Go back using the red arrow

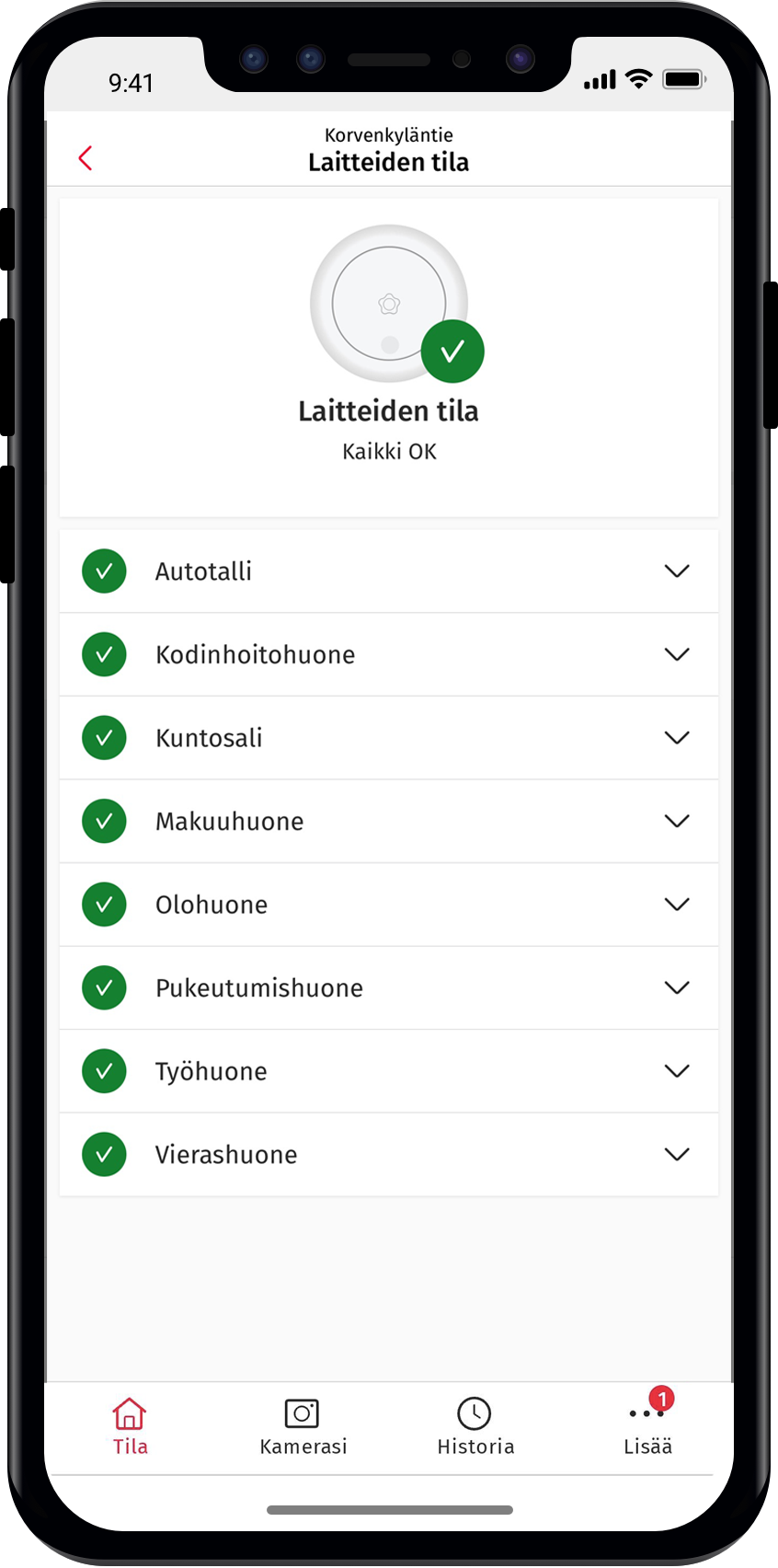[x=86, y=158]
